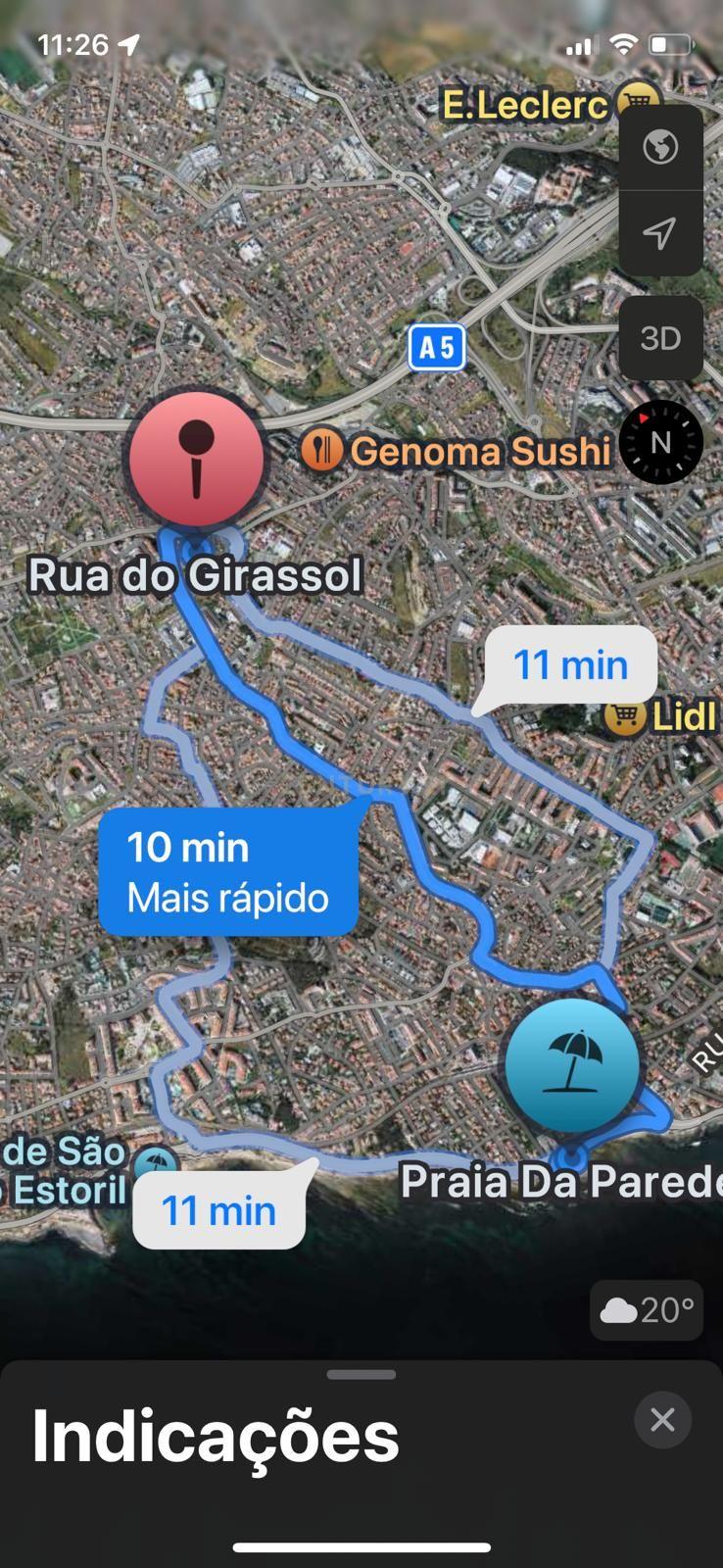Open the Praia Da Parede beach marker
This screenshot has height=1568, width=723.
(x=572, y=1065)
